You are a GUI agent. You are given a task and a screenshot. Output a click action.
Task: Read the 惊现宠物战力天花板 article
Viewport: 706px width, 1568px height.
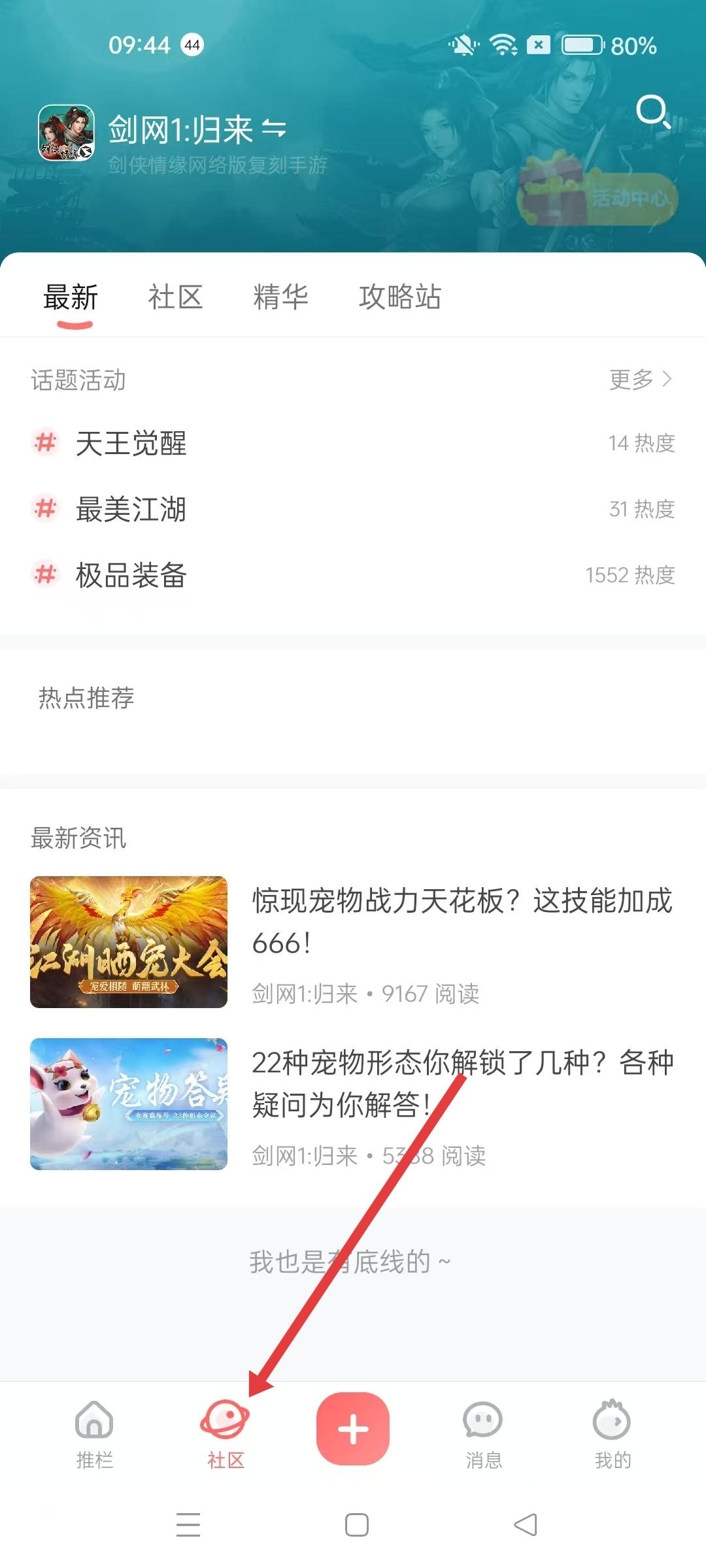click(x=462, y=921)
